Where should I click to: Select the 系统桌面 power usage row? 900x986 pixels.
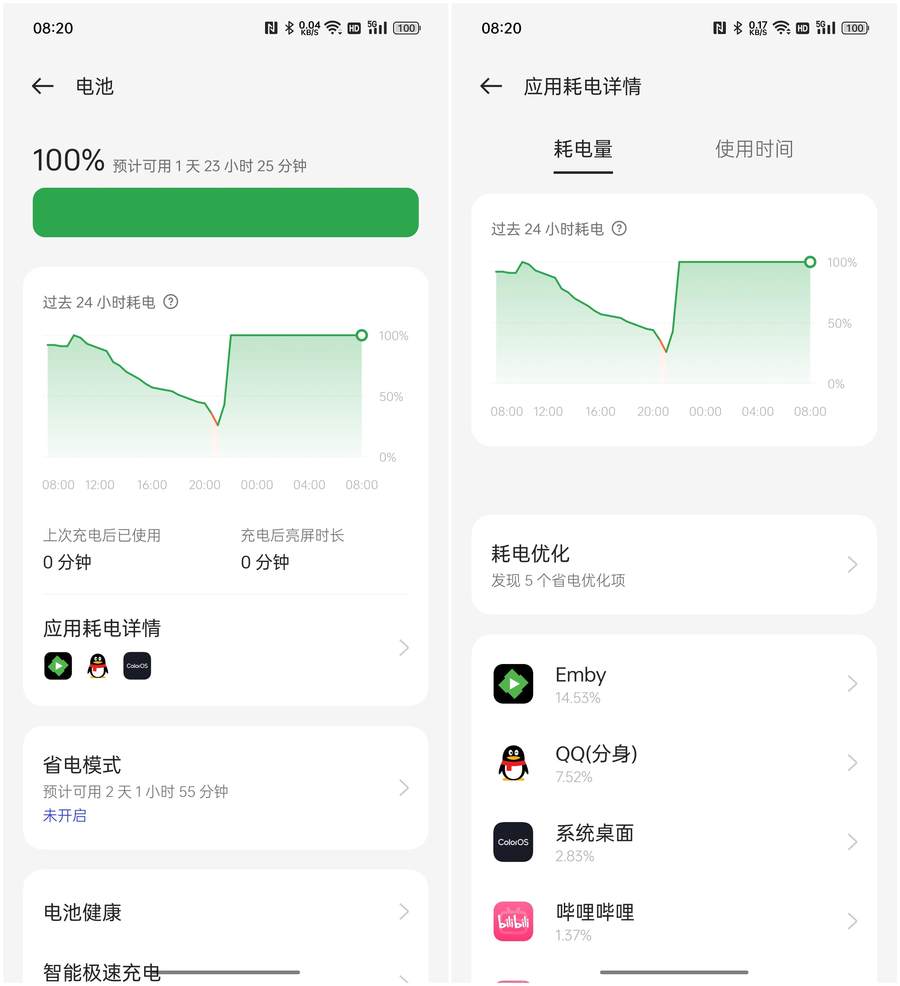tap(673, 842)
